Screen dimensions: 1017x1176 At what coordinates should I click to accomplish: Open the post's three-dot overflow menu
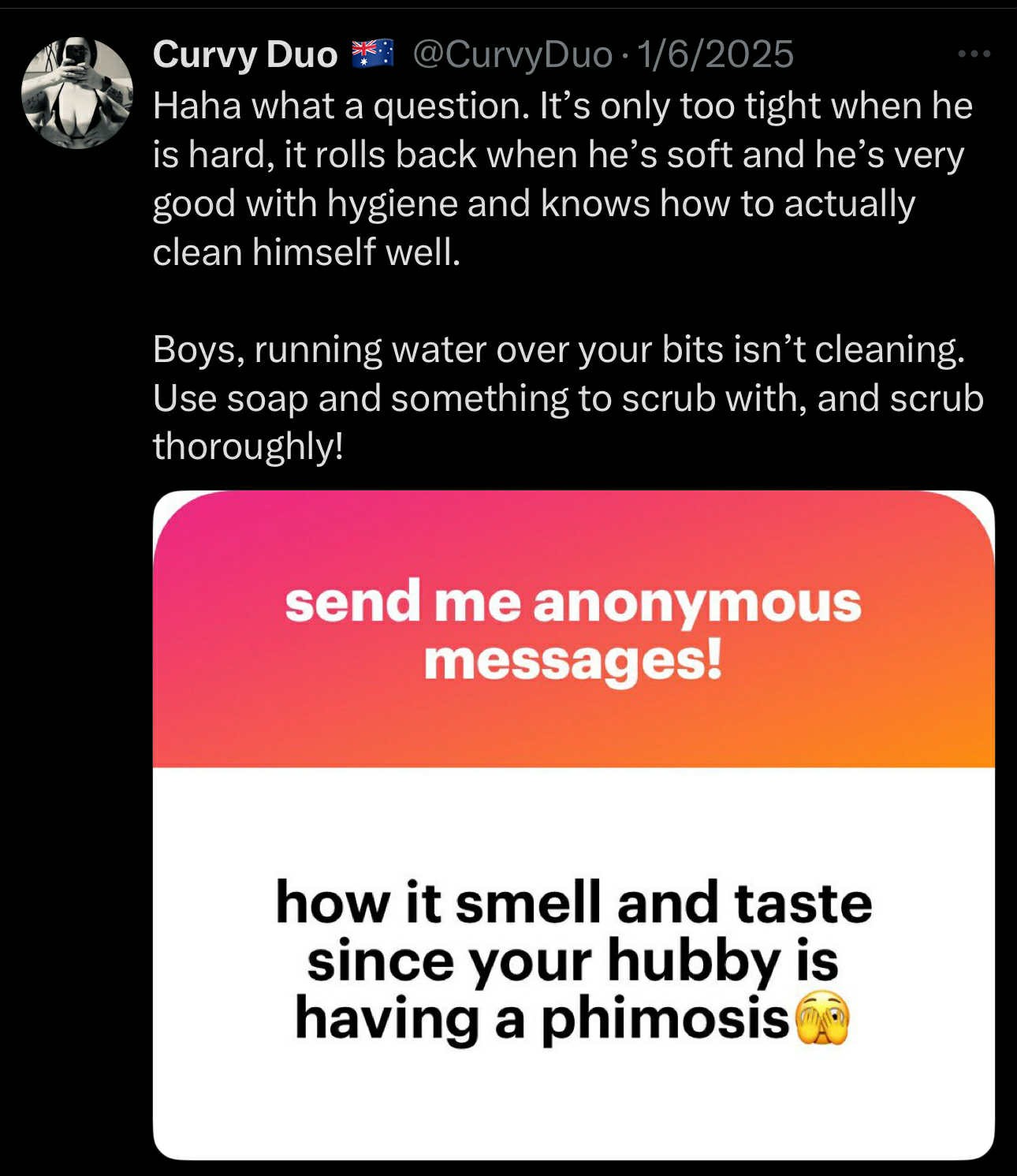click(x=974, y=54)
